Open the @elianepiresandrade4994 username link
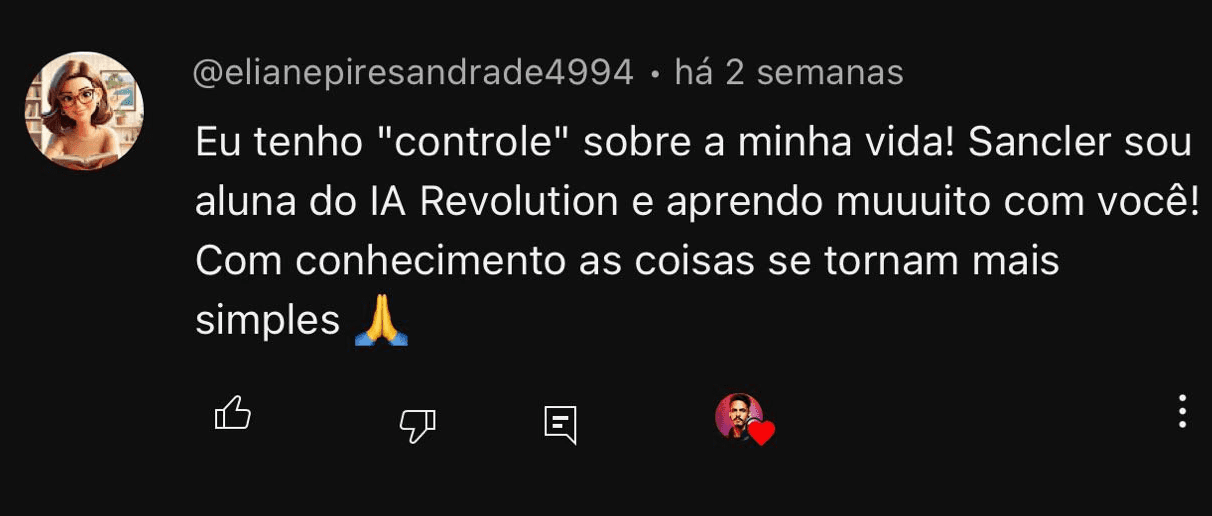The height and width of the screenshot is (516, 1212). click(413, 73)
